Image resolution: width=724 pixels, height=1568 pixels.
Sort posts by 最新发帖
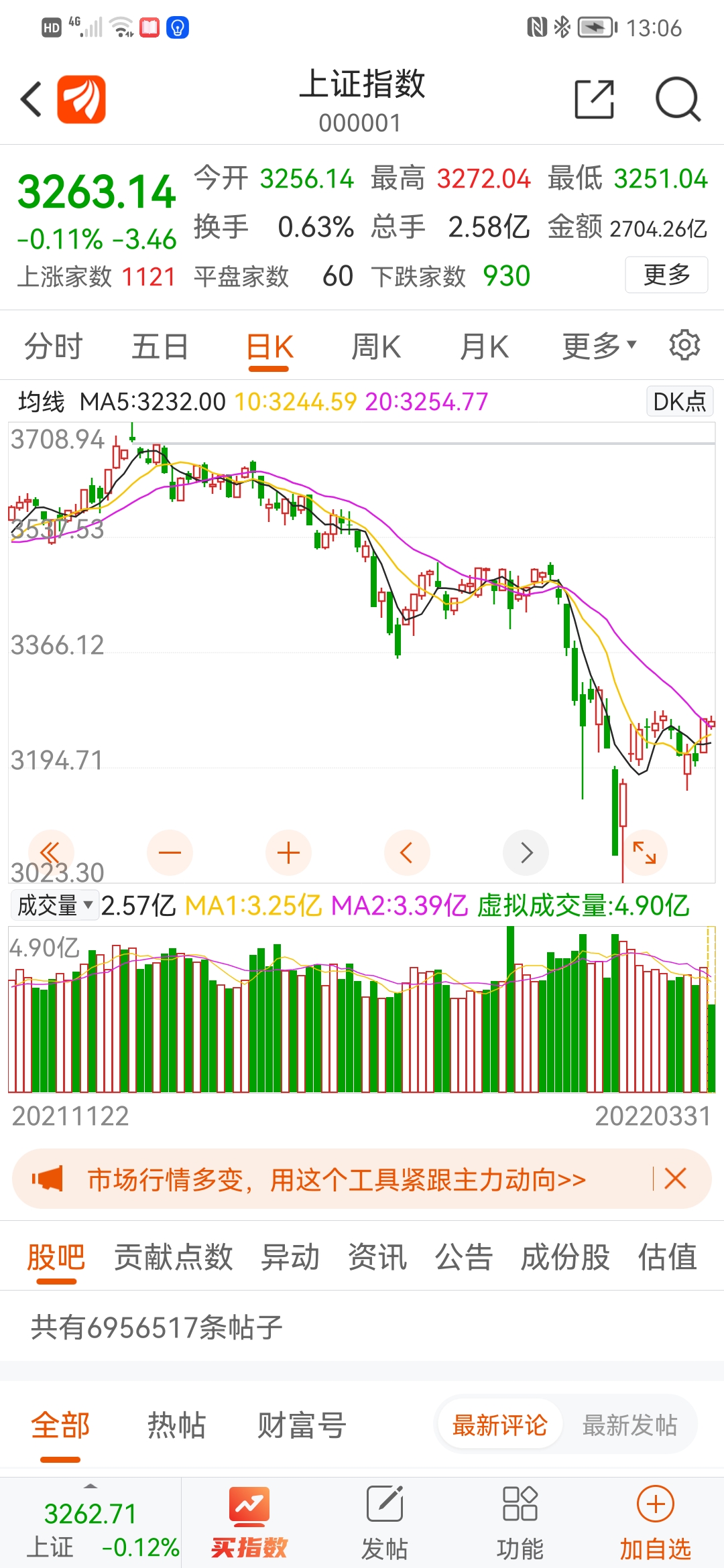tap(629, 1425)
